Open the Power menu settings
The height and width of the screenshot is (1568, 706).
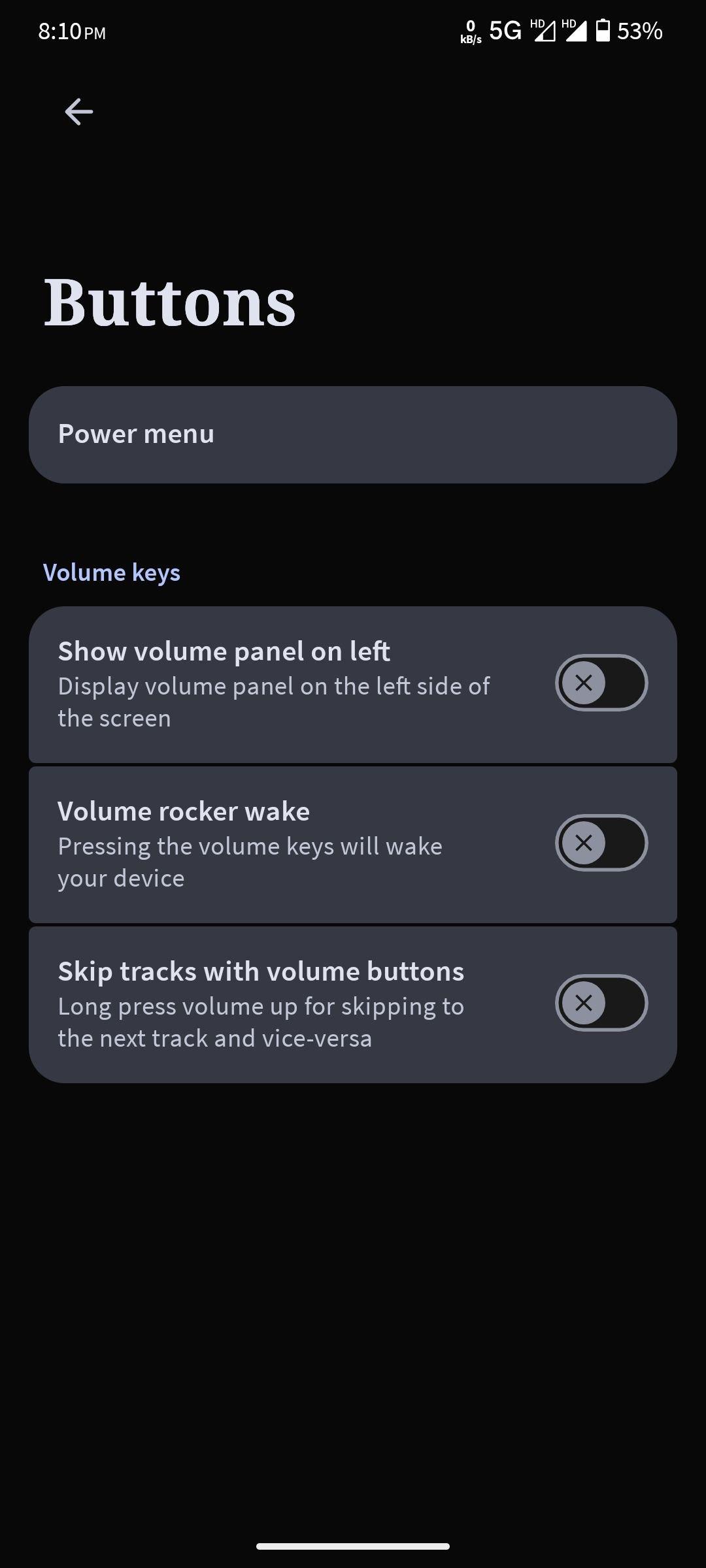click(353, 434)
